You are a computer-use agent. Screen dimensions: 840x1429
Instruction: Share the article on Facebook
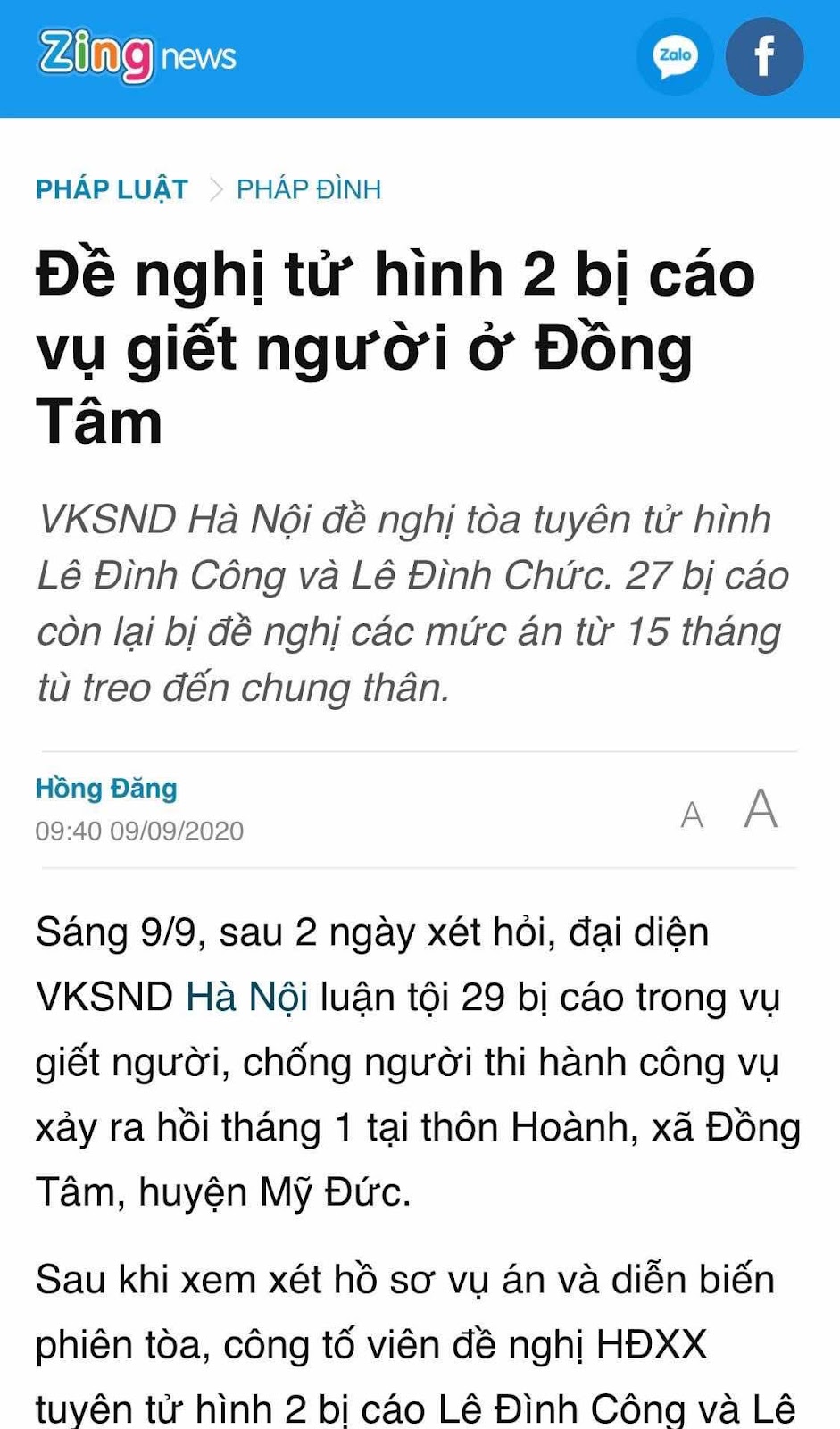[x=764, y=56]
